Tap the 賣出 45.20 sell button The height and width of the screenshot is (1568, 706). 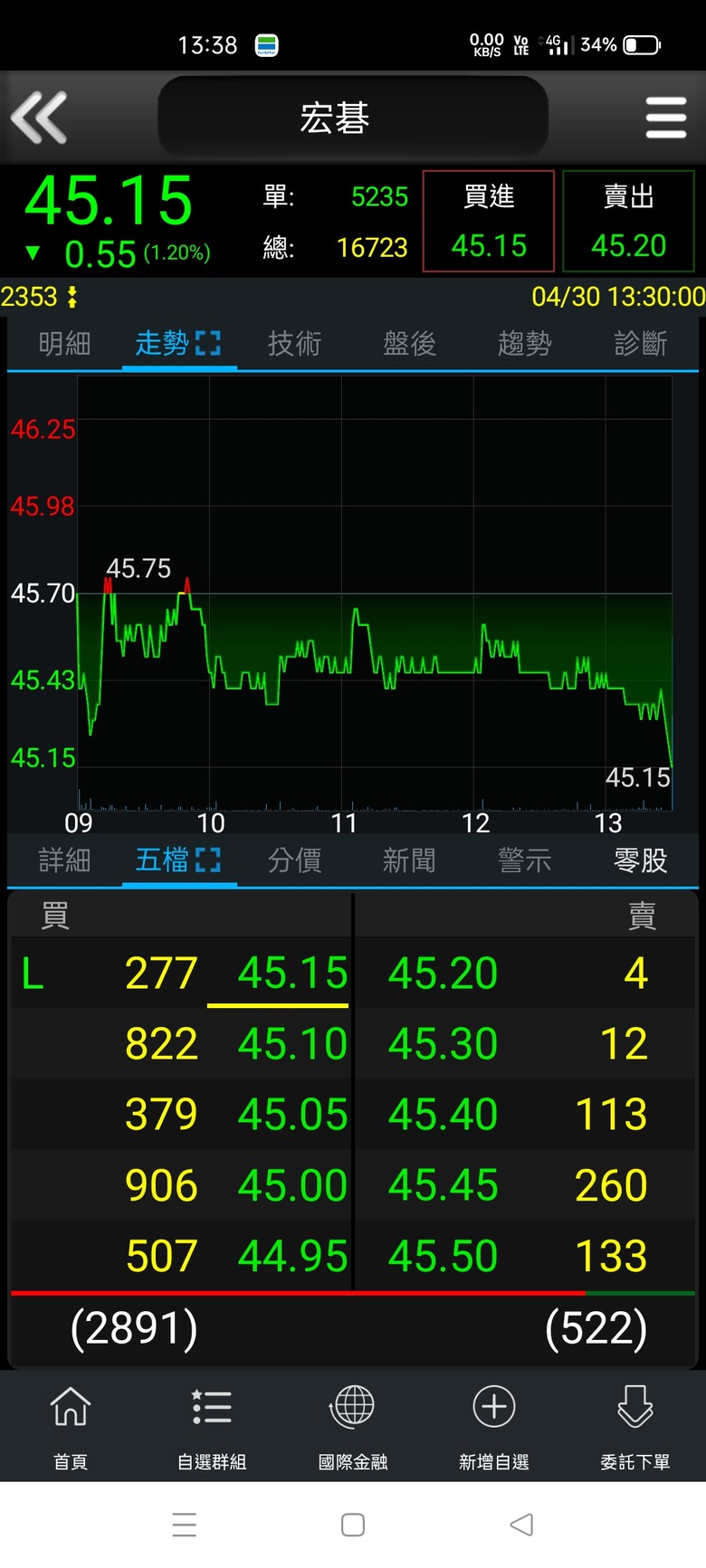pos(628,221)
